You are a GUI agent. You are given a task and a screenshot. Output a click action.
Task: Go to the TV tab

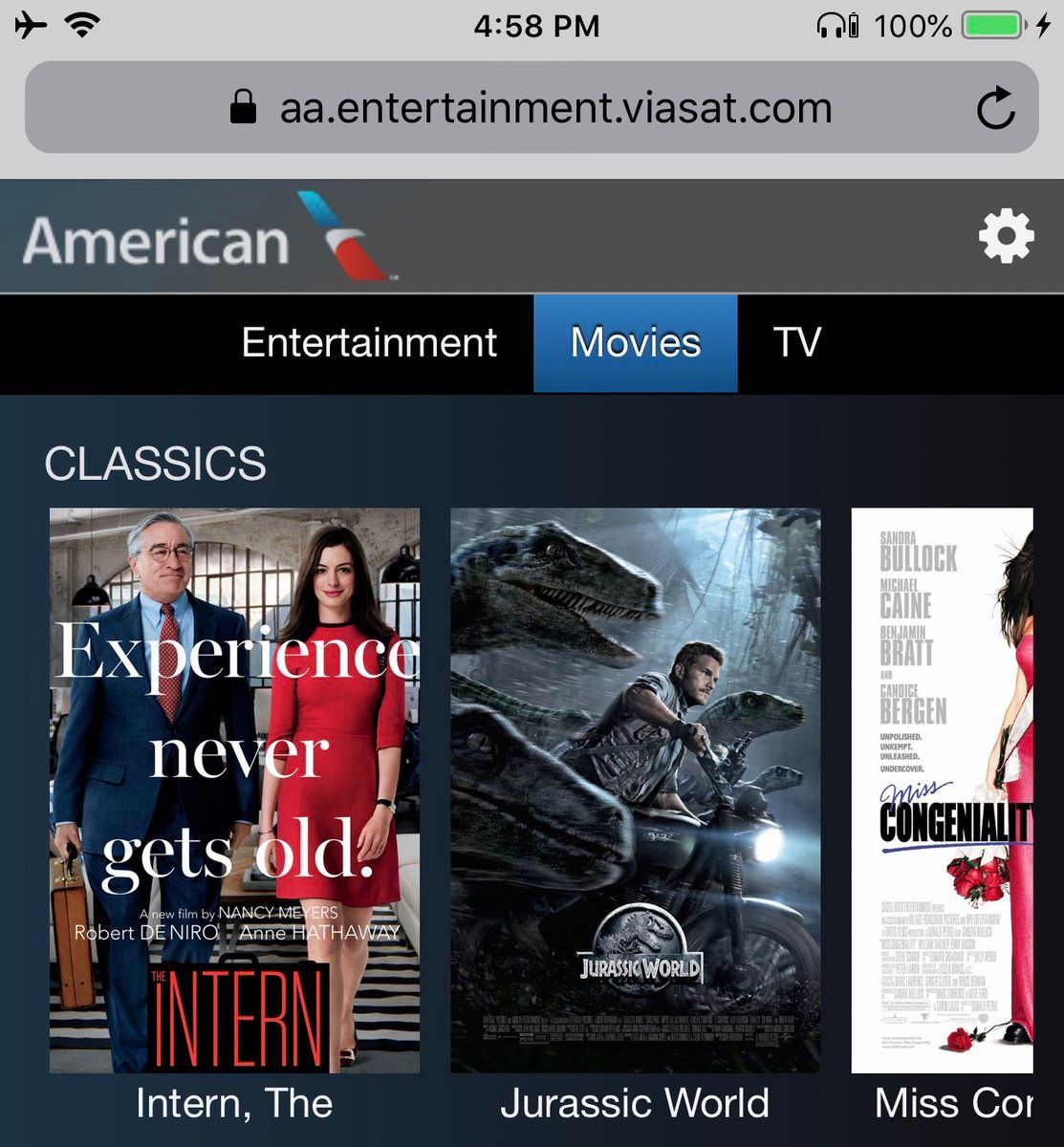796,343
